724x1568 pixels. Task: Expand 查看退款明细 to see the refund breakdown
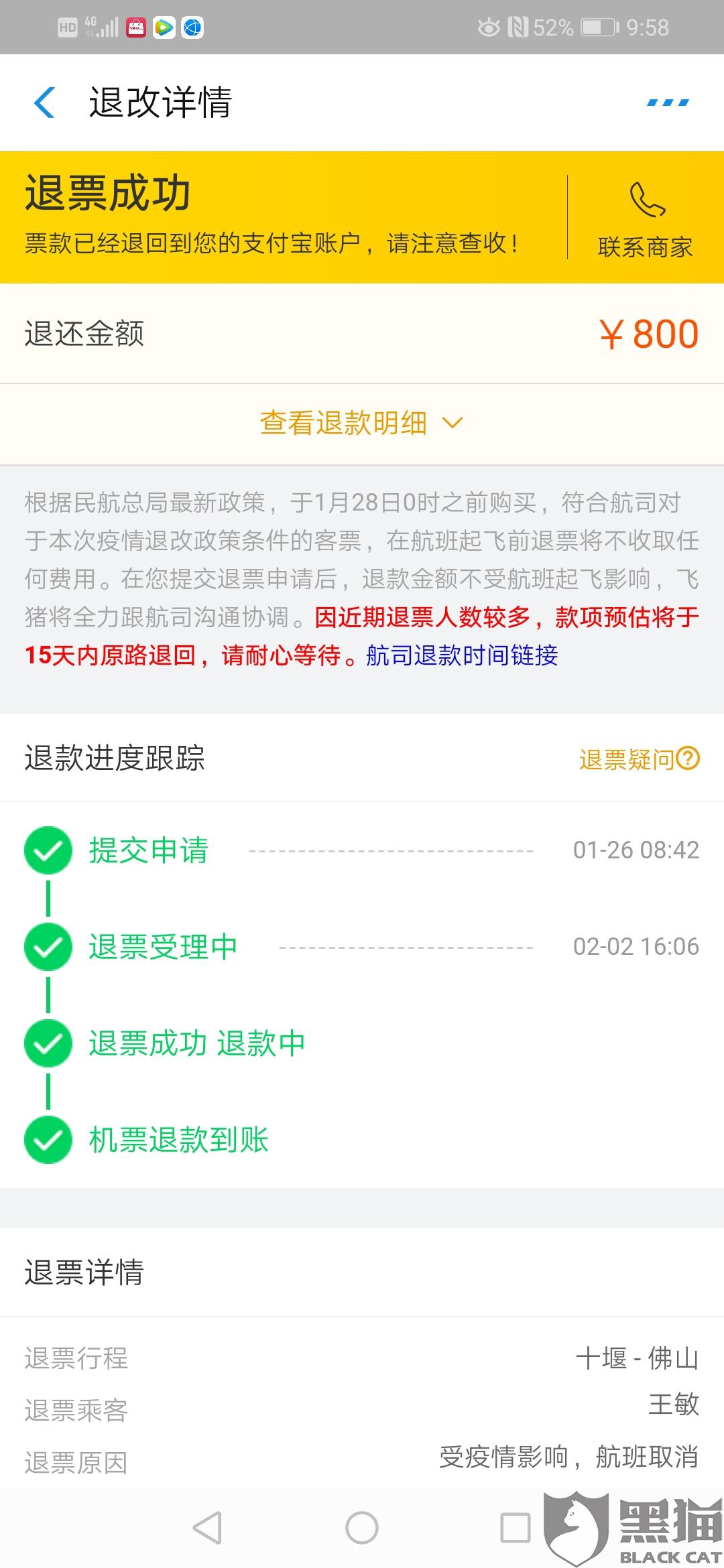tap(361, 423)
